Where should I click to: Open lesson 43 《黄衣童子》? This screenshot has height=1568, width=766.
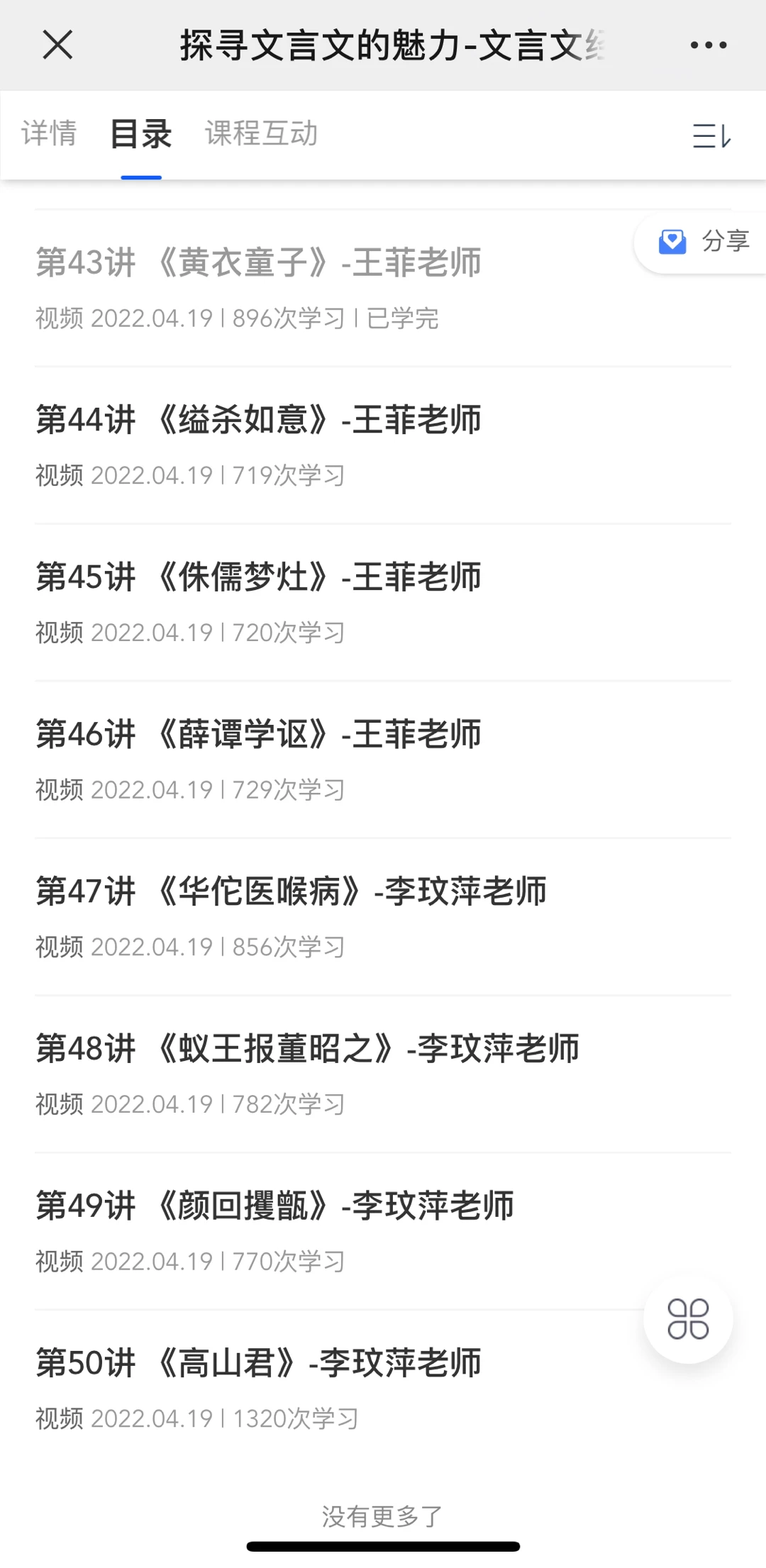[x=383, y=289]
